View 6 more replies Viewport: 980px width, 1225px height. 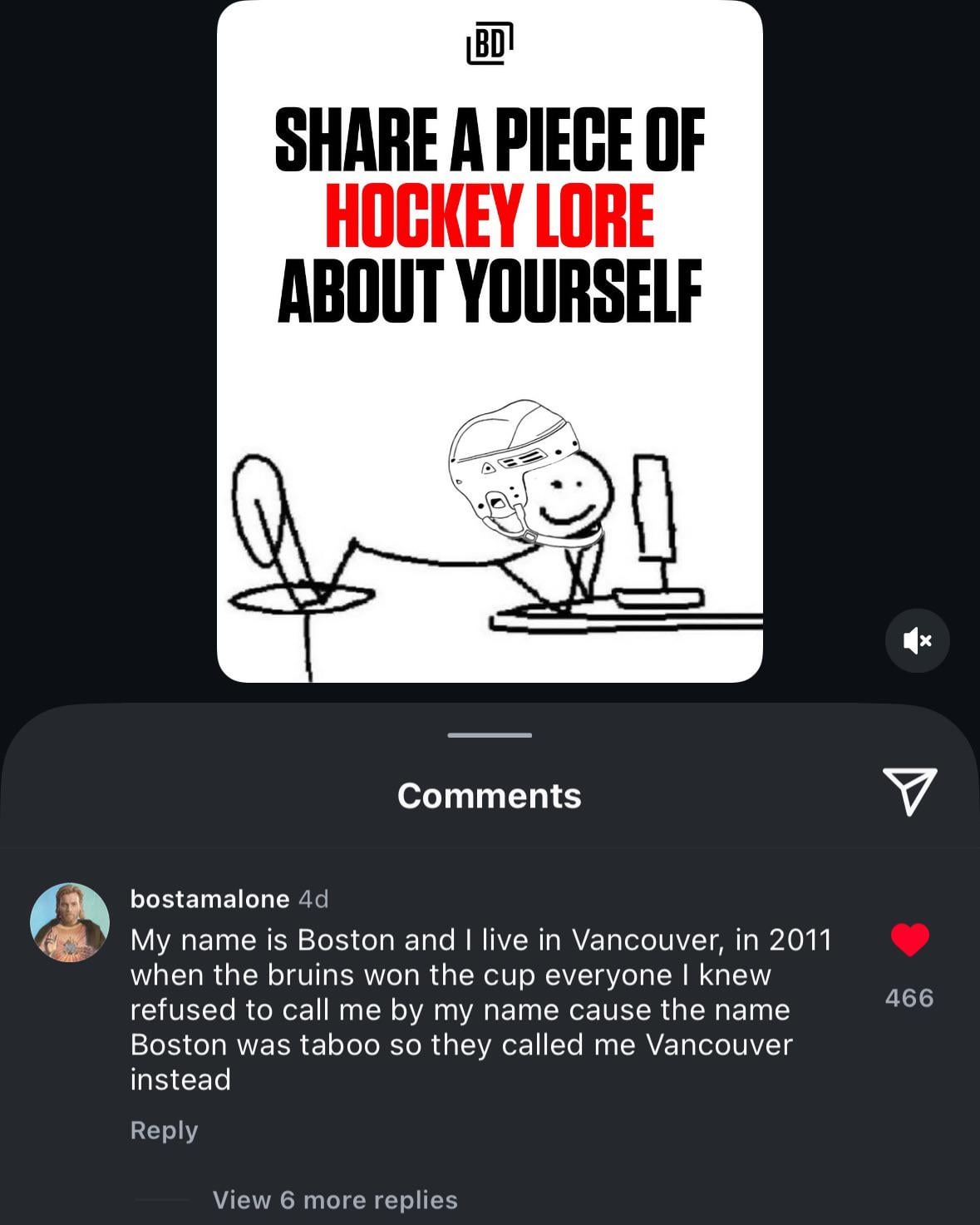(334, 1199)
